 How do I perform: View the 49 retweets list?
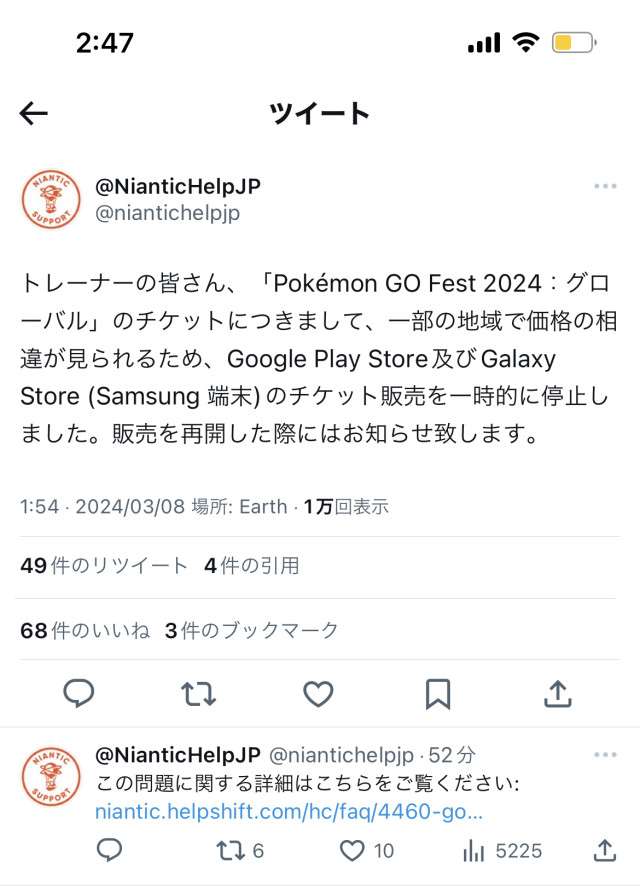pyautogui.click(x=103, y=565)
